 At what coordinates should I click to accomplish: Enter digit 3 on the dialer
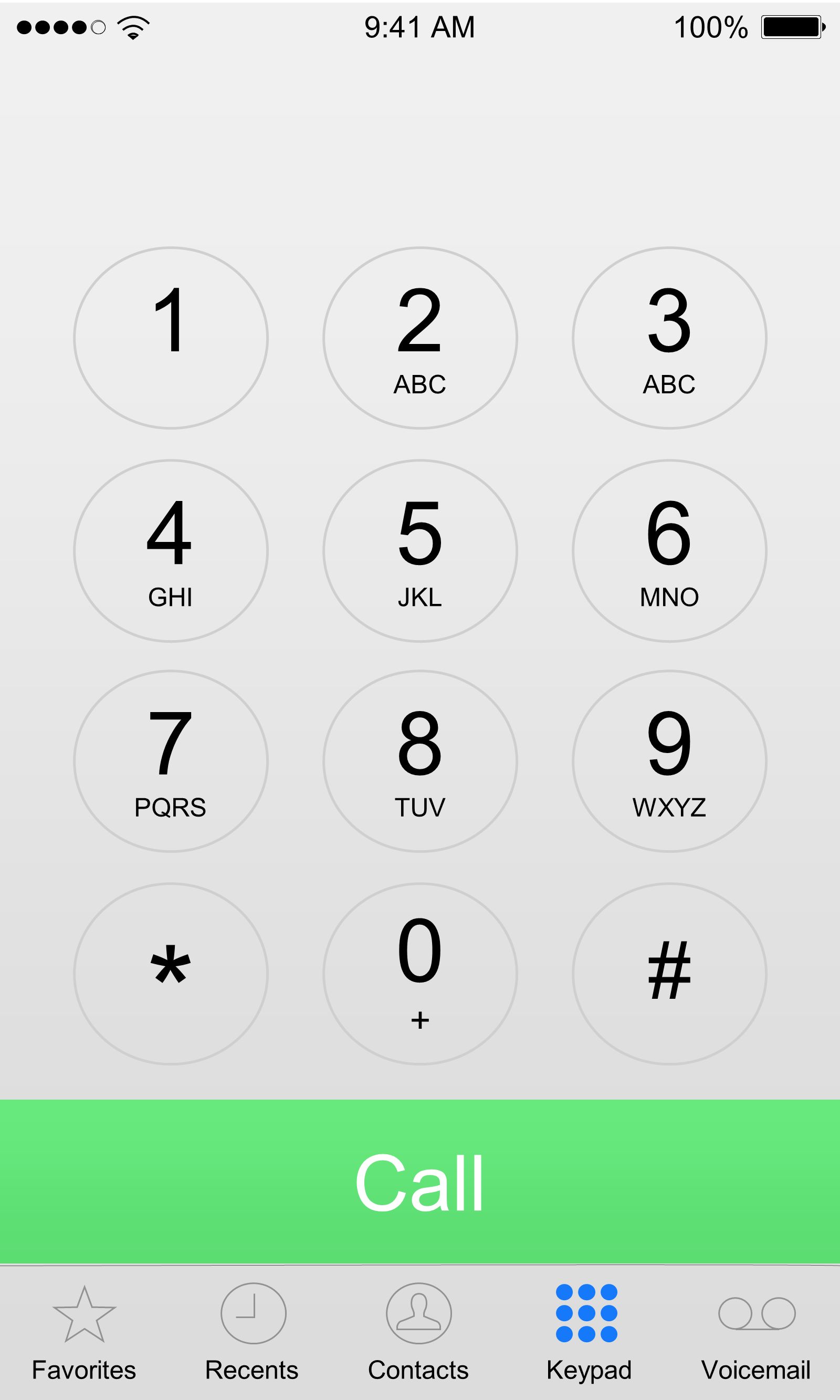click(x=669, y=338)
